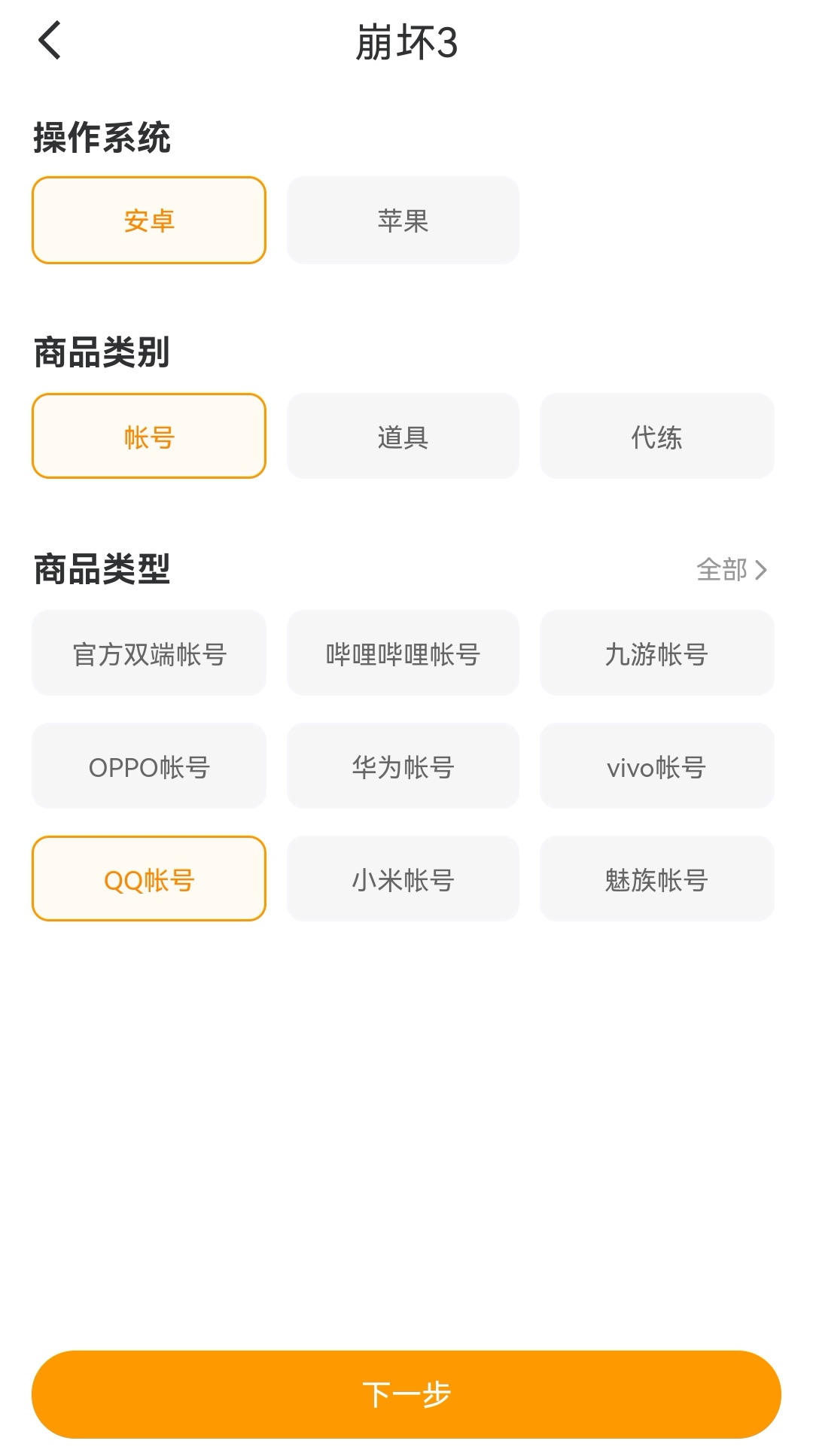The image size is (813, 1456).
Task: Choose the 华为帐号 option
Action: click(403, 766)
